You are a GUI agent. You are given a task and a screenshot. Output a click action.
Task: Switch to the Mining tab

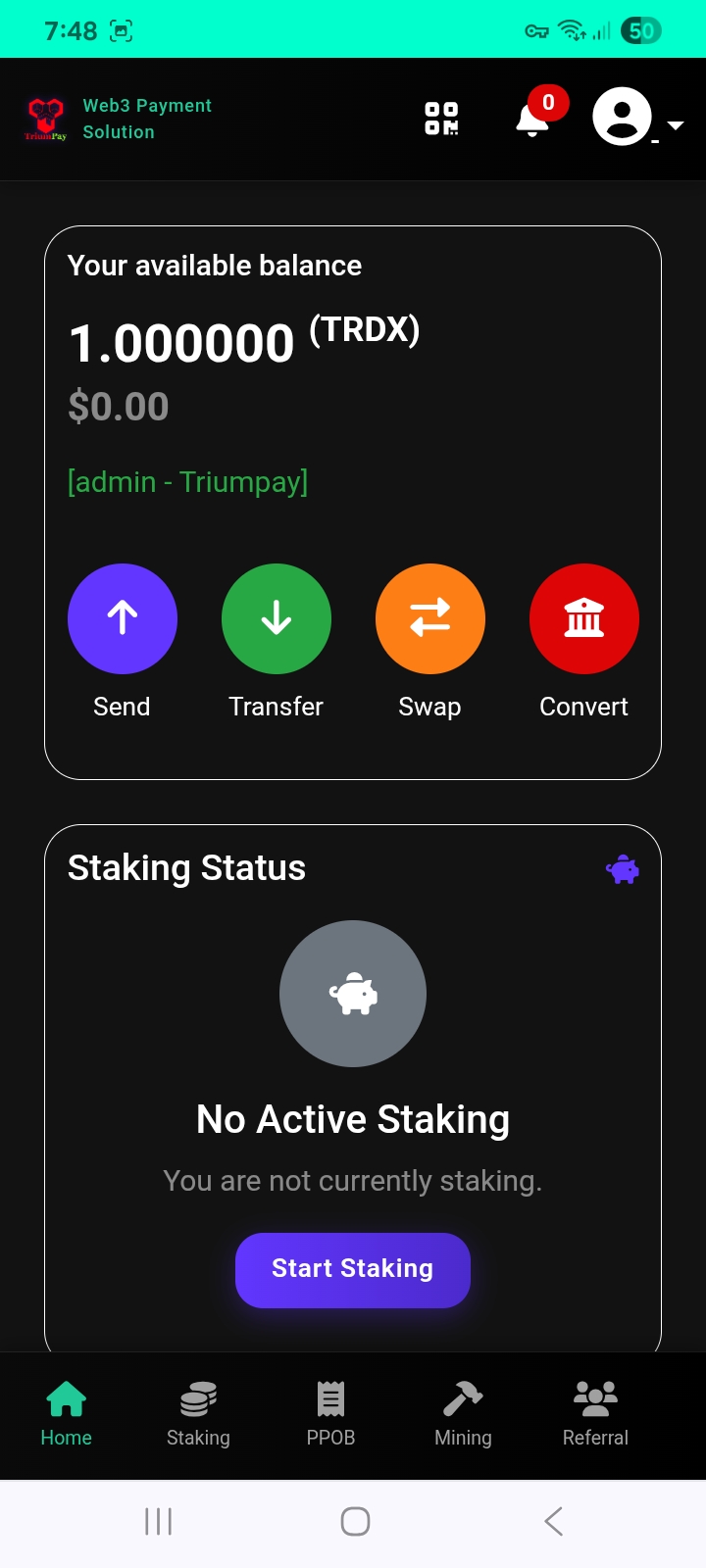pyautogui.click(x=463, y=1413)
